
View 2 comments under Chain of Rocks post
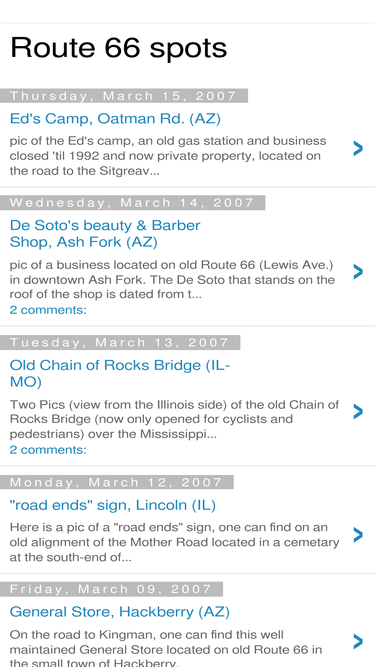(x=48, y=450)
